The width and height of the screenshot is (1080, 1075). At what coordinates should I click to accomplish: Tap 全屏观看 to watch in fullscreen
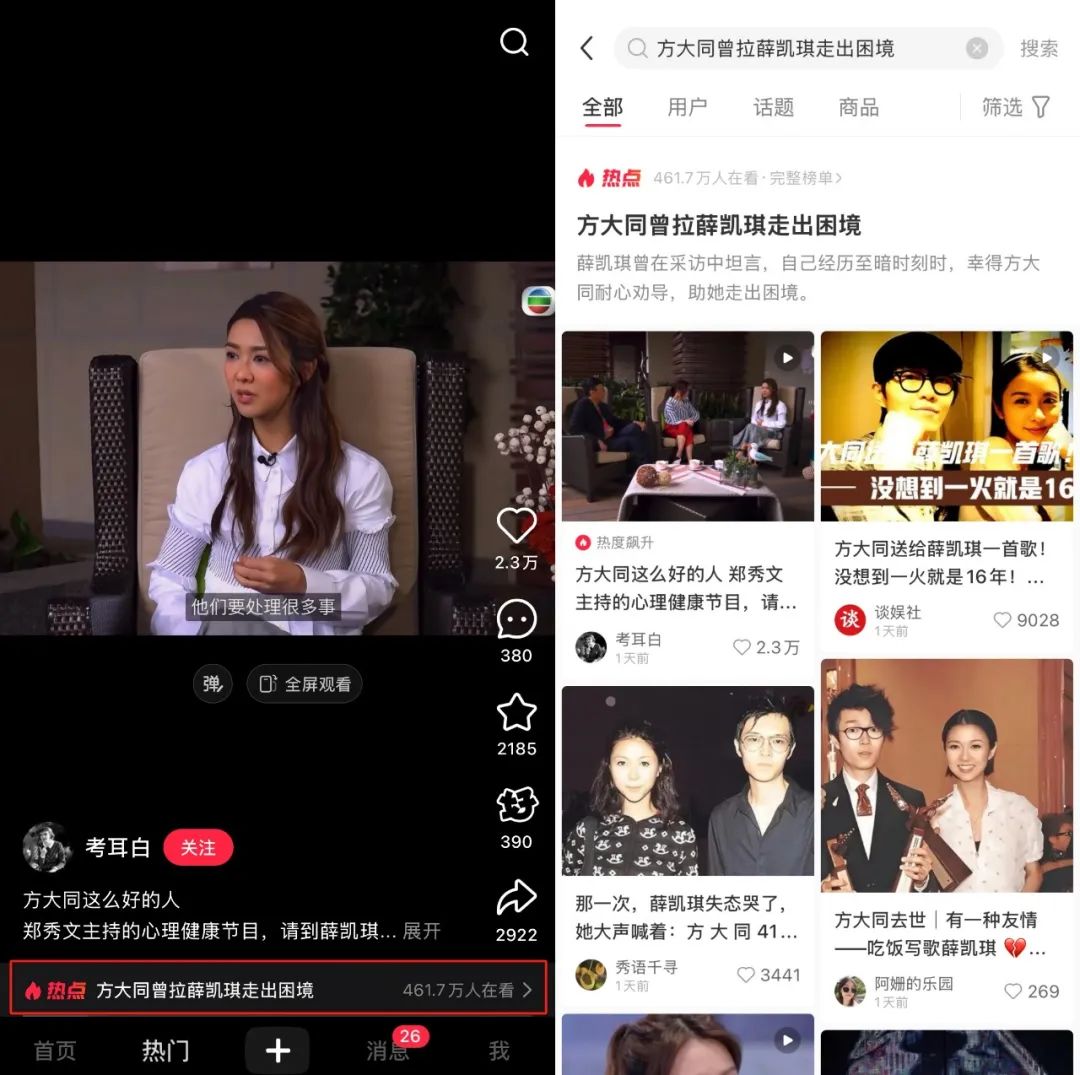pos(305,684)
